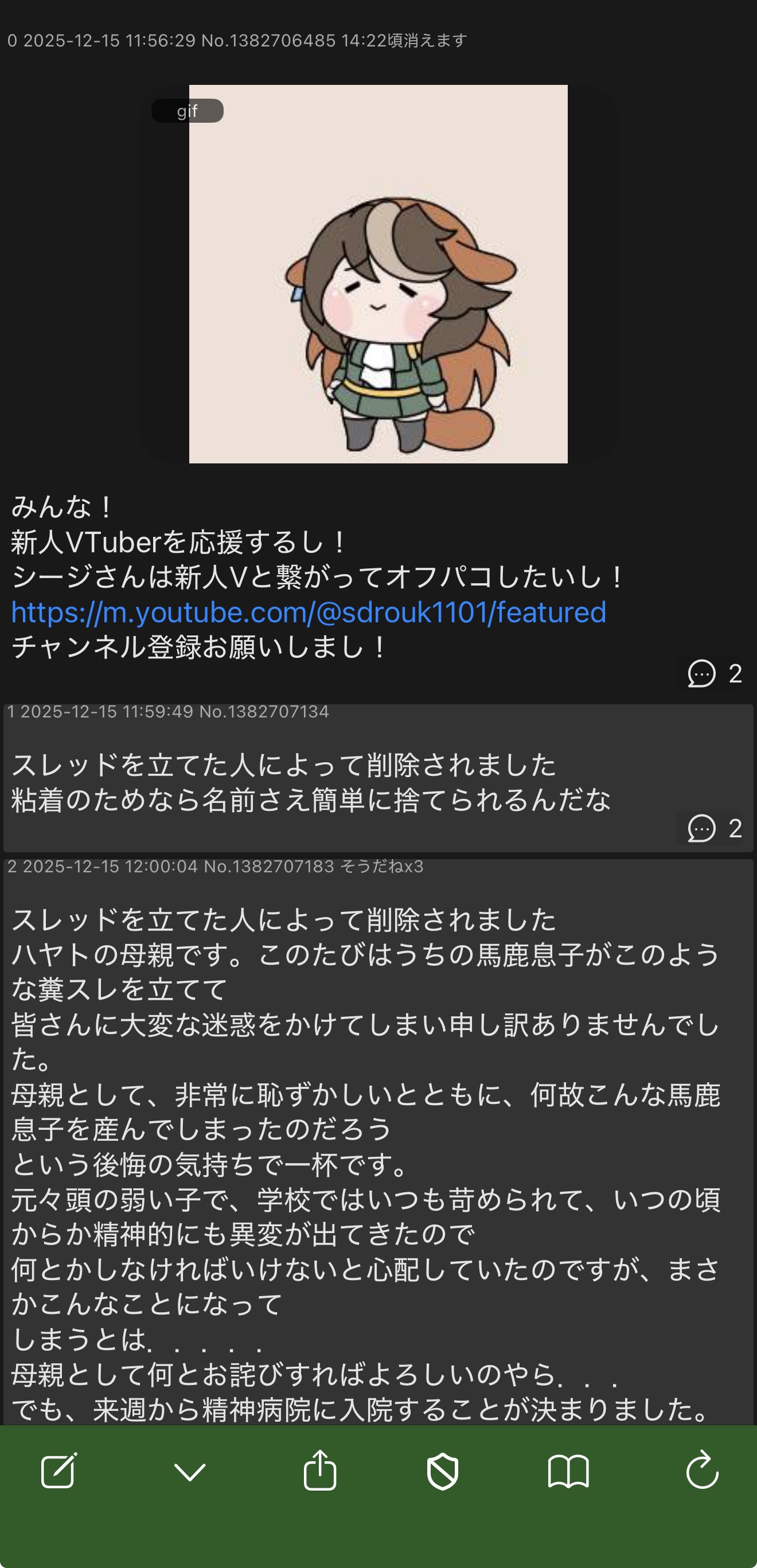
Task: View replies to post No.1382707134
Action: pyautogui.click(x=715, y=828)
